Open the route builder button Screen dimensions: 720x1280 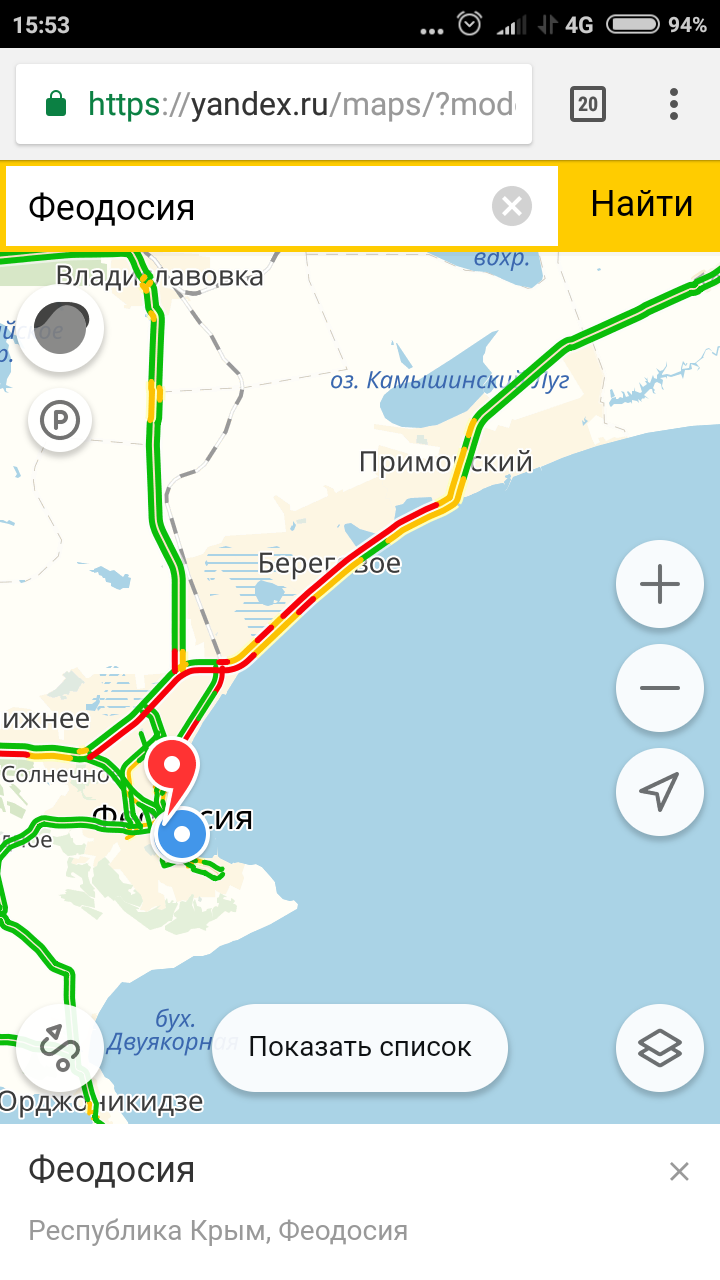pyautogui.click(x=60, y=1048)
